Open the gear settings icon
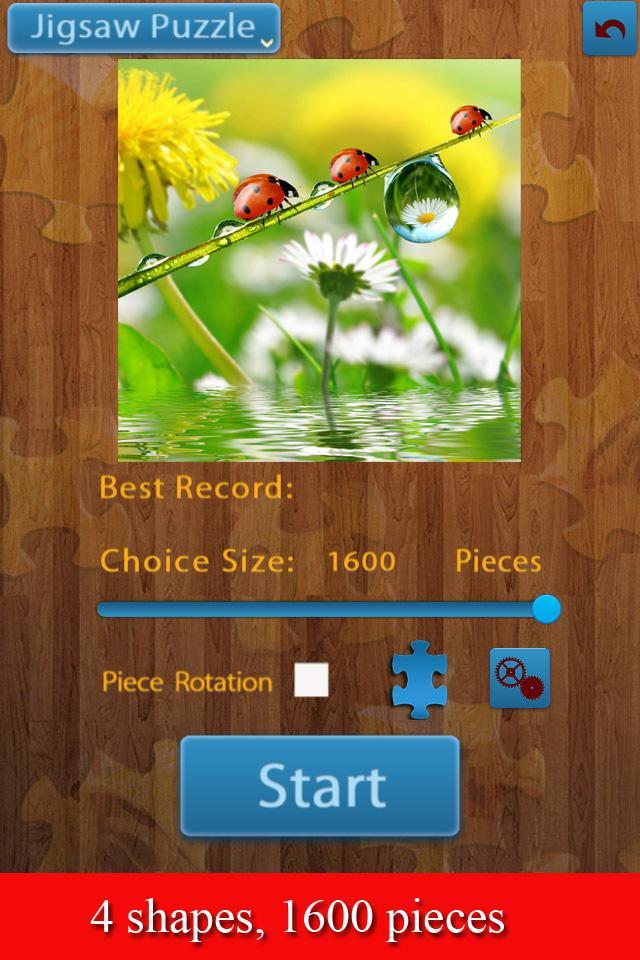The width and height of the screenshot is (640, 960). click(519, 679)
